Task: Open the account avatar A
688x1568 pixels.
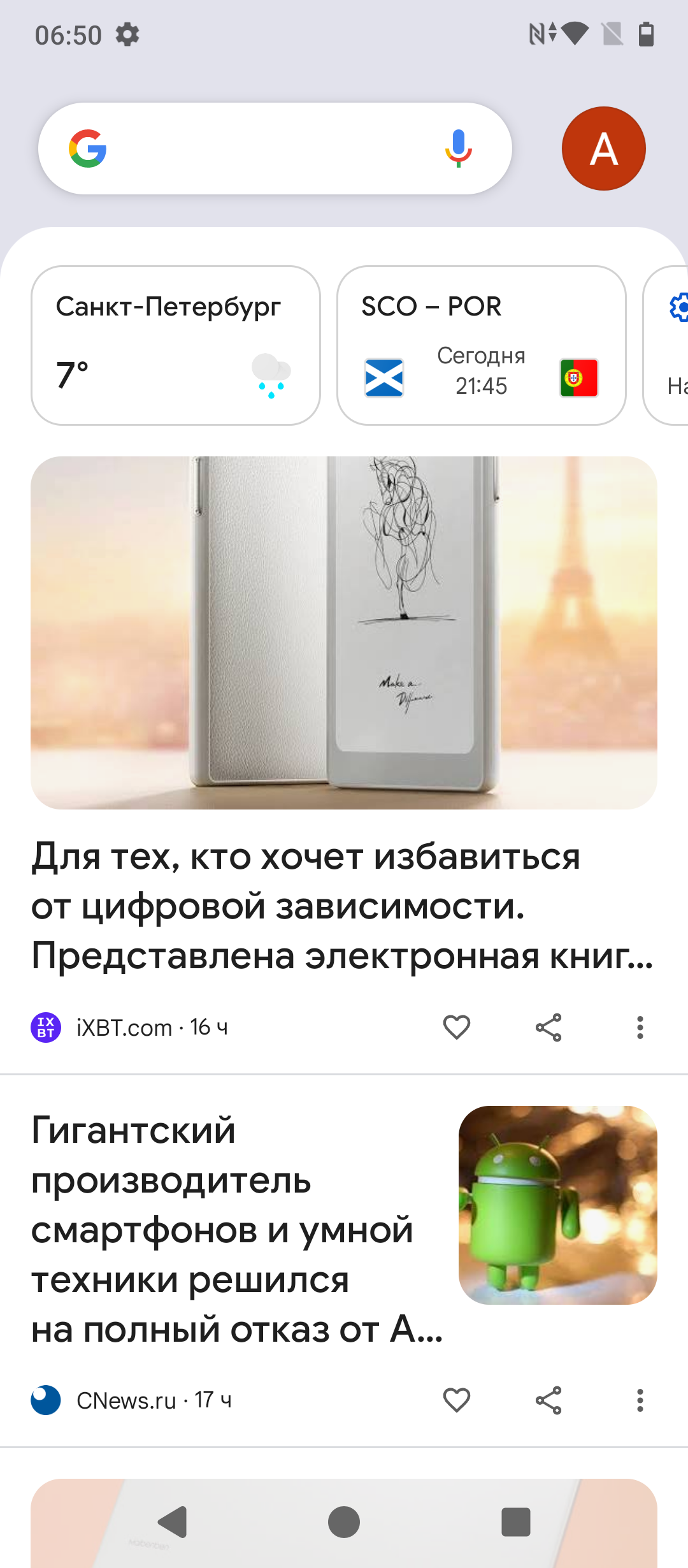Action: (x=603, y=149)
